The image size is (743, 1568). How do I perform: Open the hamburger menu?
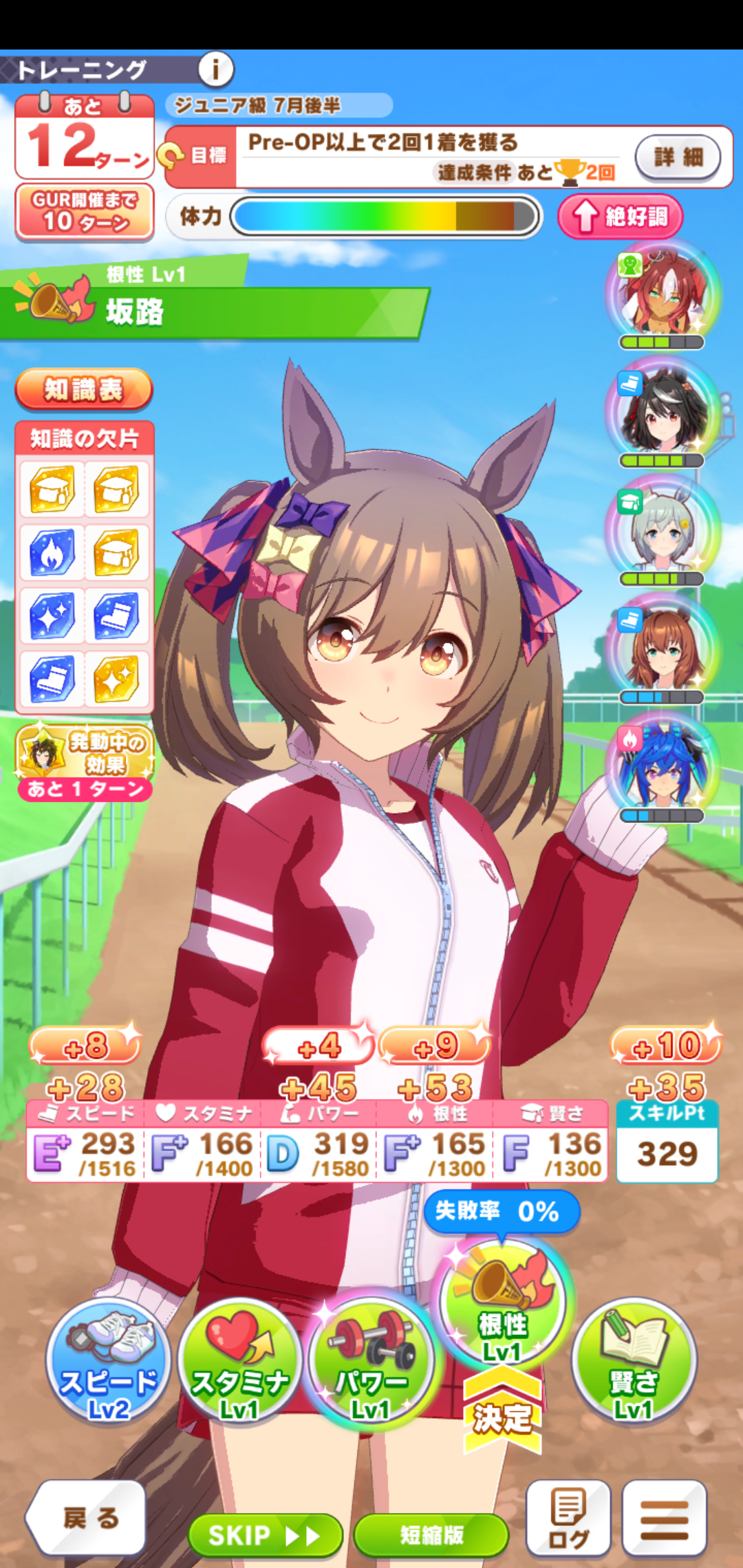pos(664,1518)
